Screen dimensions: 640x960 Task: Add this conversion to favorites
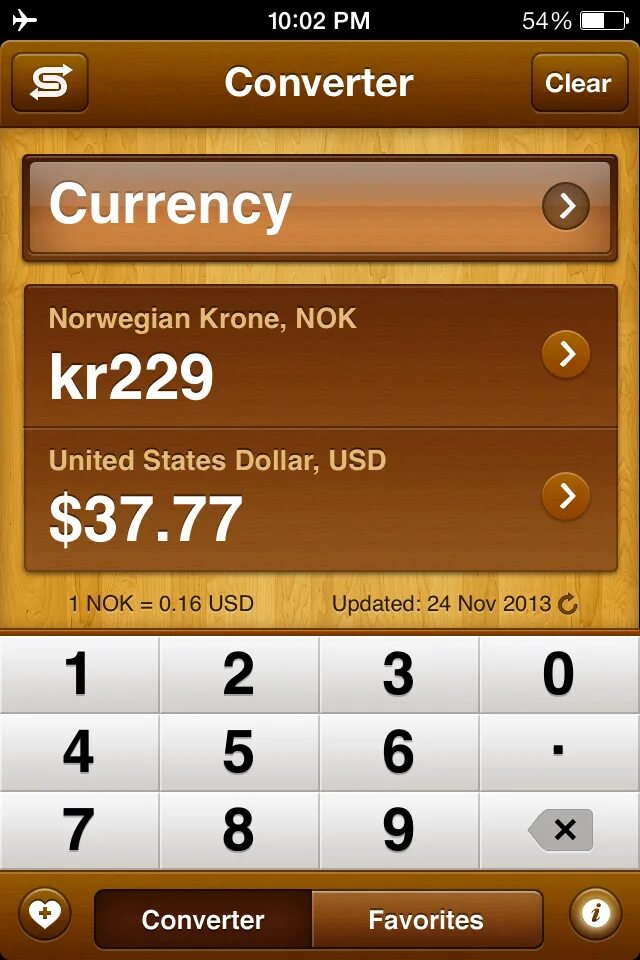coord(45,914)
